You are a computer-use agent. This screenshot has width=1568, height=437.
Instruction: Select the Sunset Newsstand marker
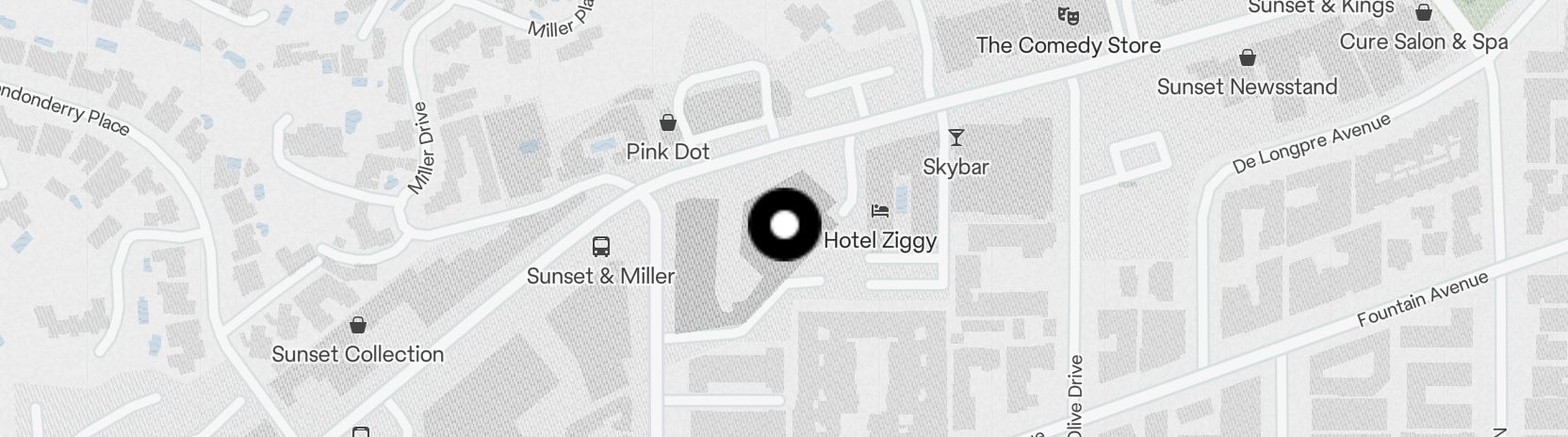(x=1248, y=59)
